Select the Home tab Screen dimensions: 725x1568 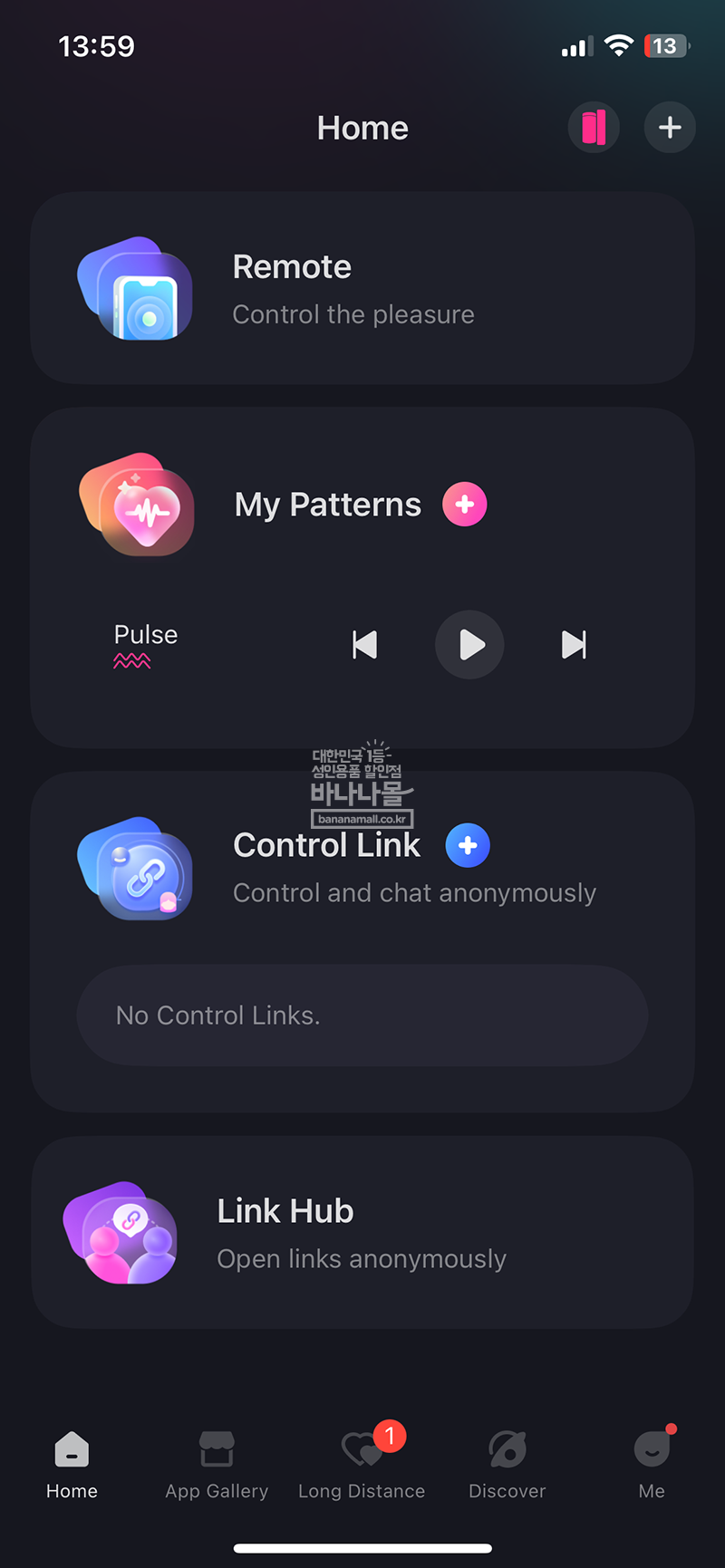[72, 1464]
